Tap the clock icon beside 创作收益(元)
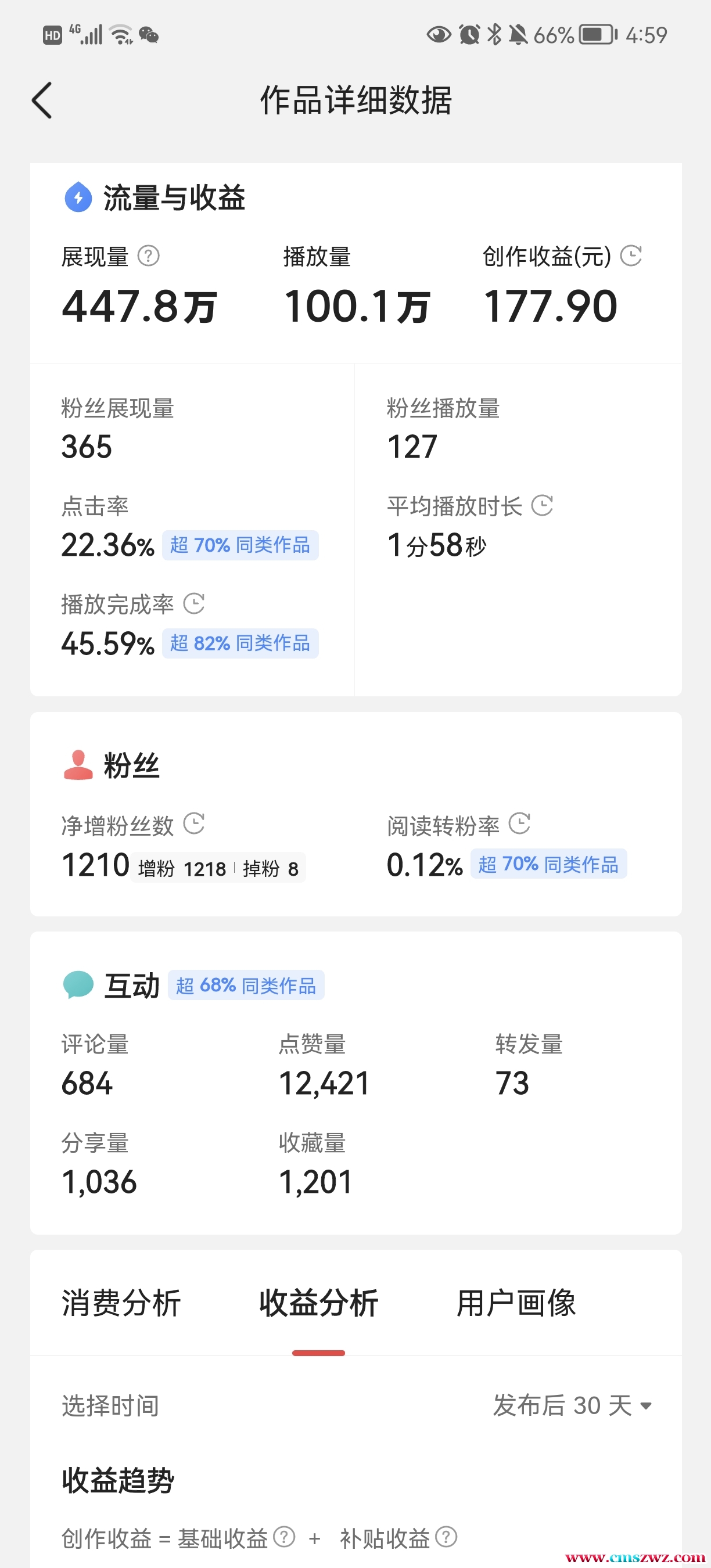The image size is (711, 1568). click(631, 256)
